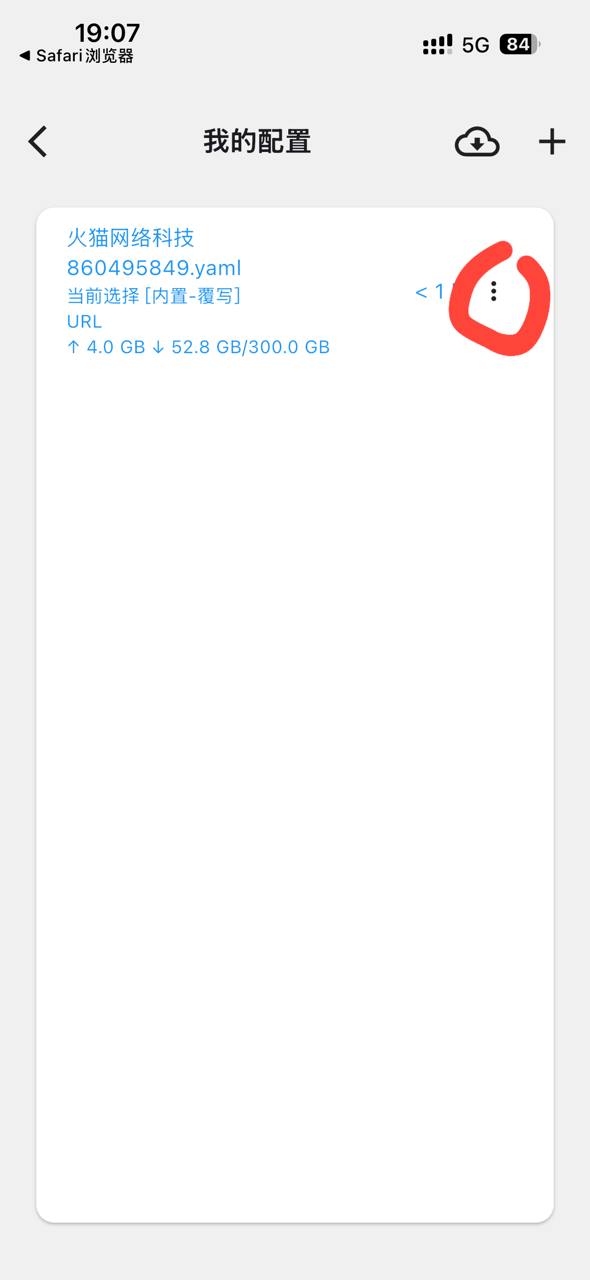Tap the cloud download icon
Viewport: 590px width, 1280px height.
point(477,142)
